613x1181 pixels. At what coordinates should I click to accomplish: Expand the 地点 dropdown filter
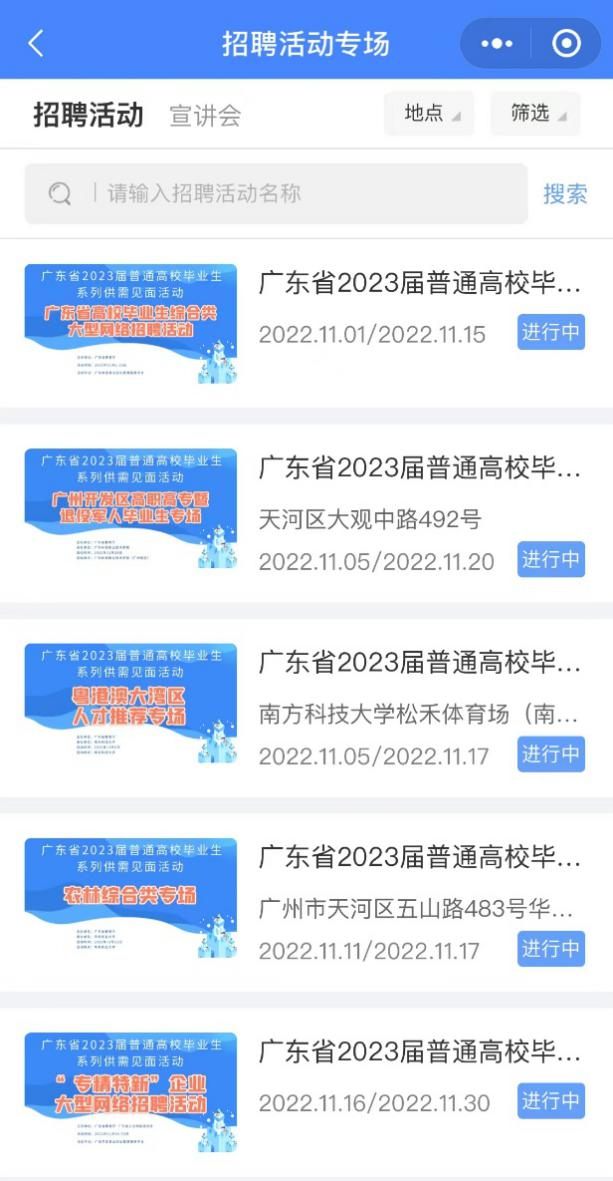430,114
